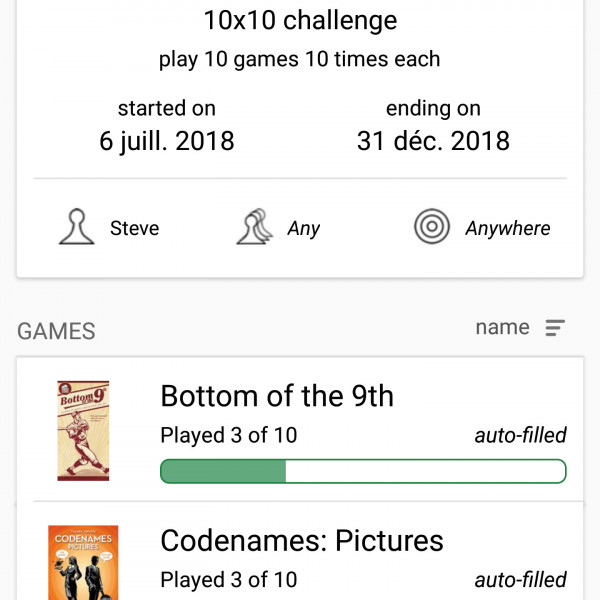Select the player Steve filter
Viewport: 600px width, 600px height.
[110, 228]
